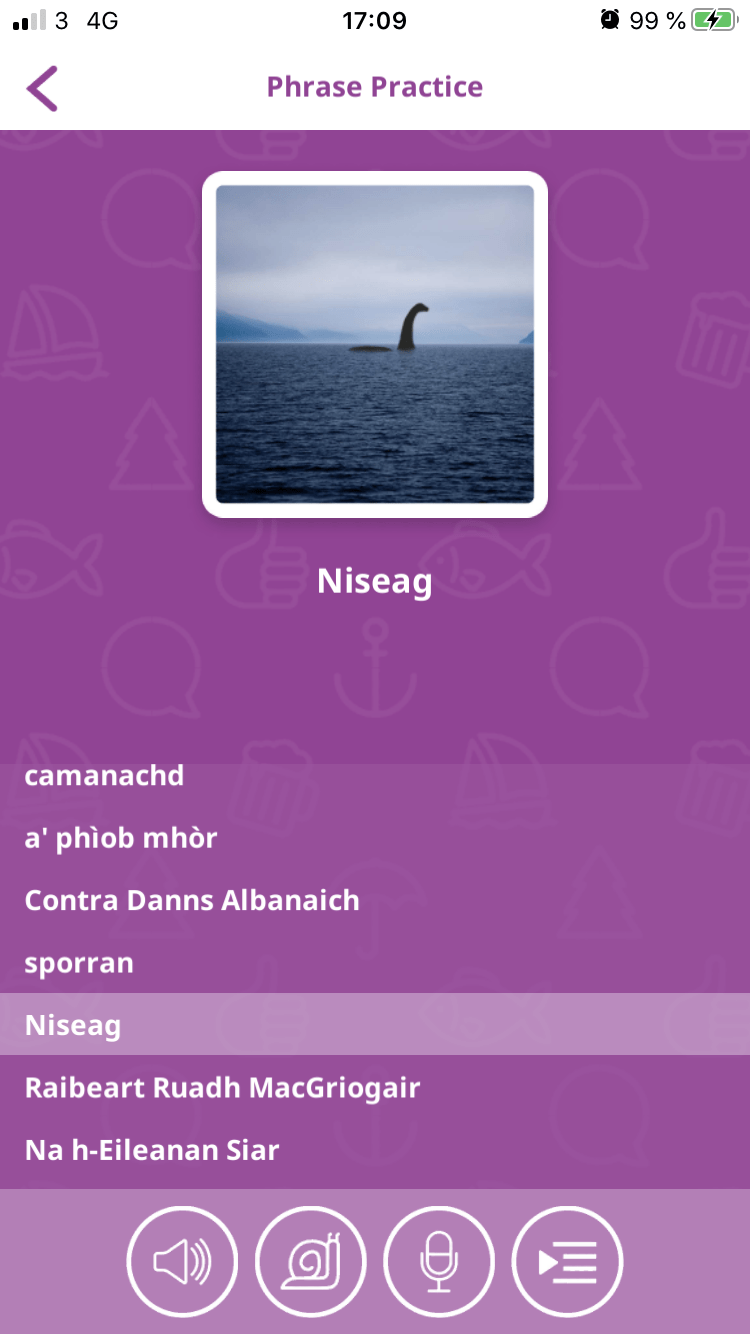Viewport: 750px width, 1334px height.
Task: Go back from Phrase Practice
Action: pos(42,88)
